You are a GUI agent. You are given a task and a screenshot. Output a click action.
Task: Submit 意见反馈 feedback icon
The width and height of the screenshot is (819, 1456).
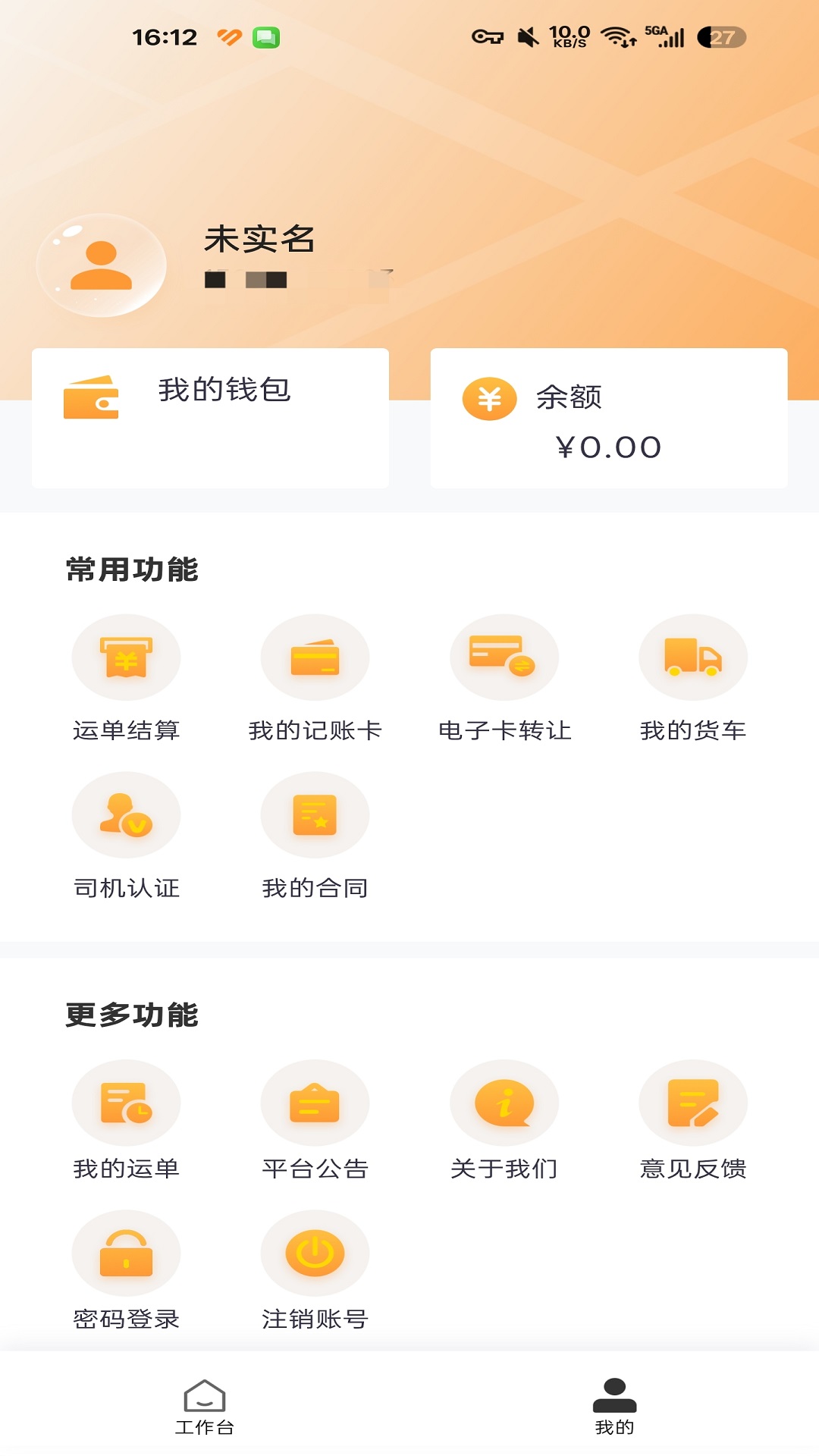[692, 1103]
